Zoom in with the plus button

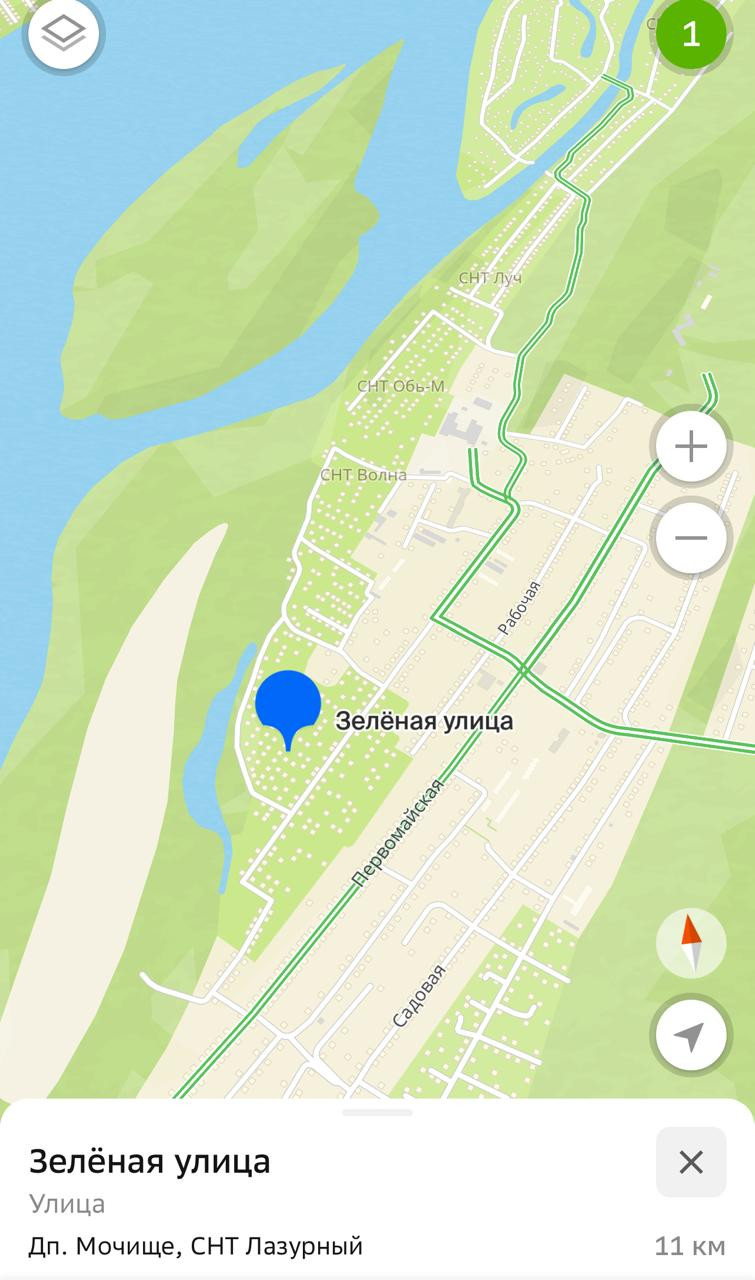coord(691,446)
